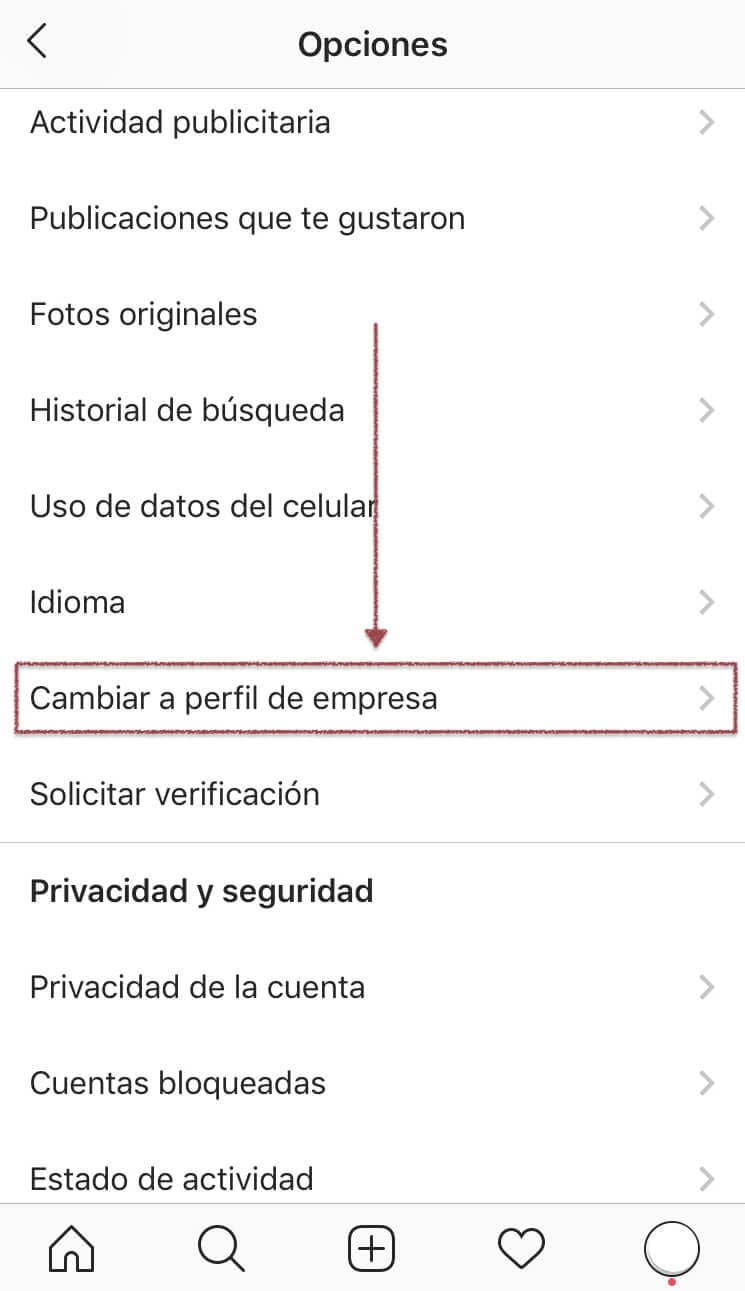
Task: Switch to the Search tab
Action: (x=221, y=1248)
